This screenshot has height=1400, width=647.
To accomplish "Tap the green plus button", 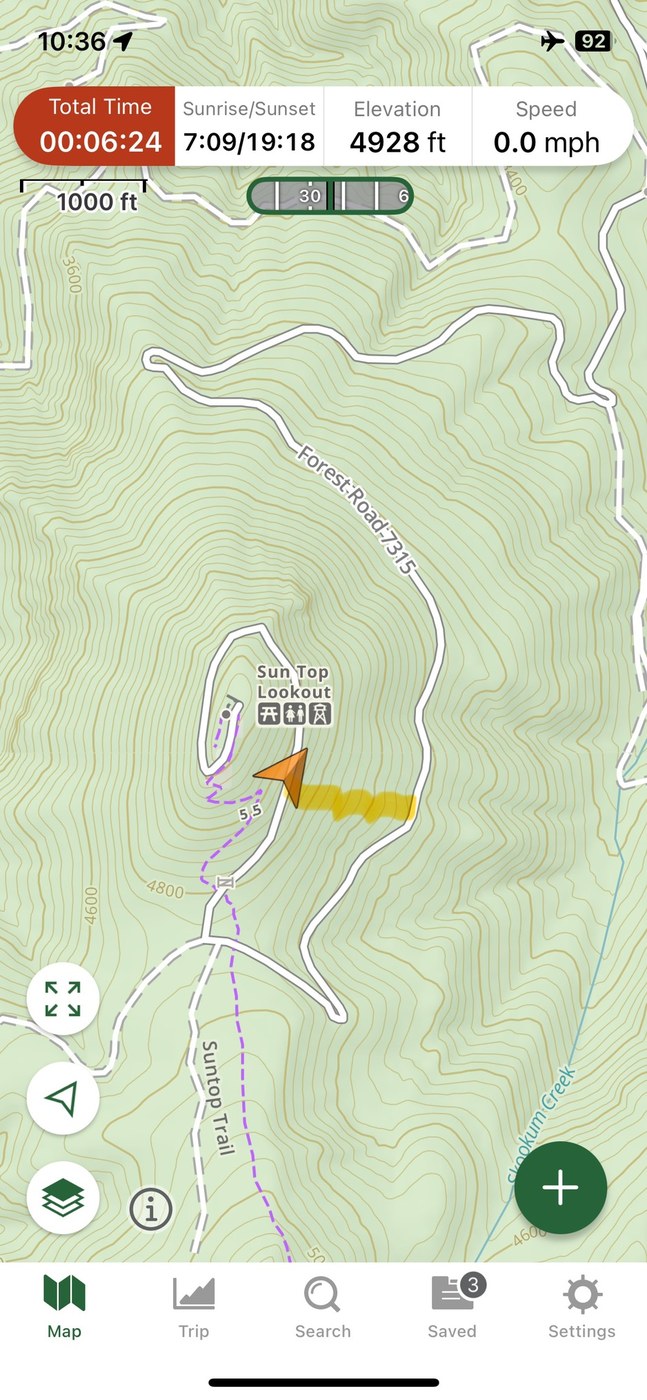I will [560, 1187].
